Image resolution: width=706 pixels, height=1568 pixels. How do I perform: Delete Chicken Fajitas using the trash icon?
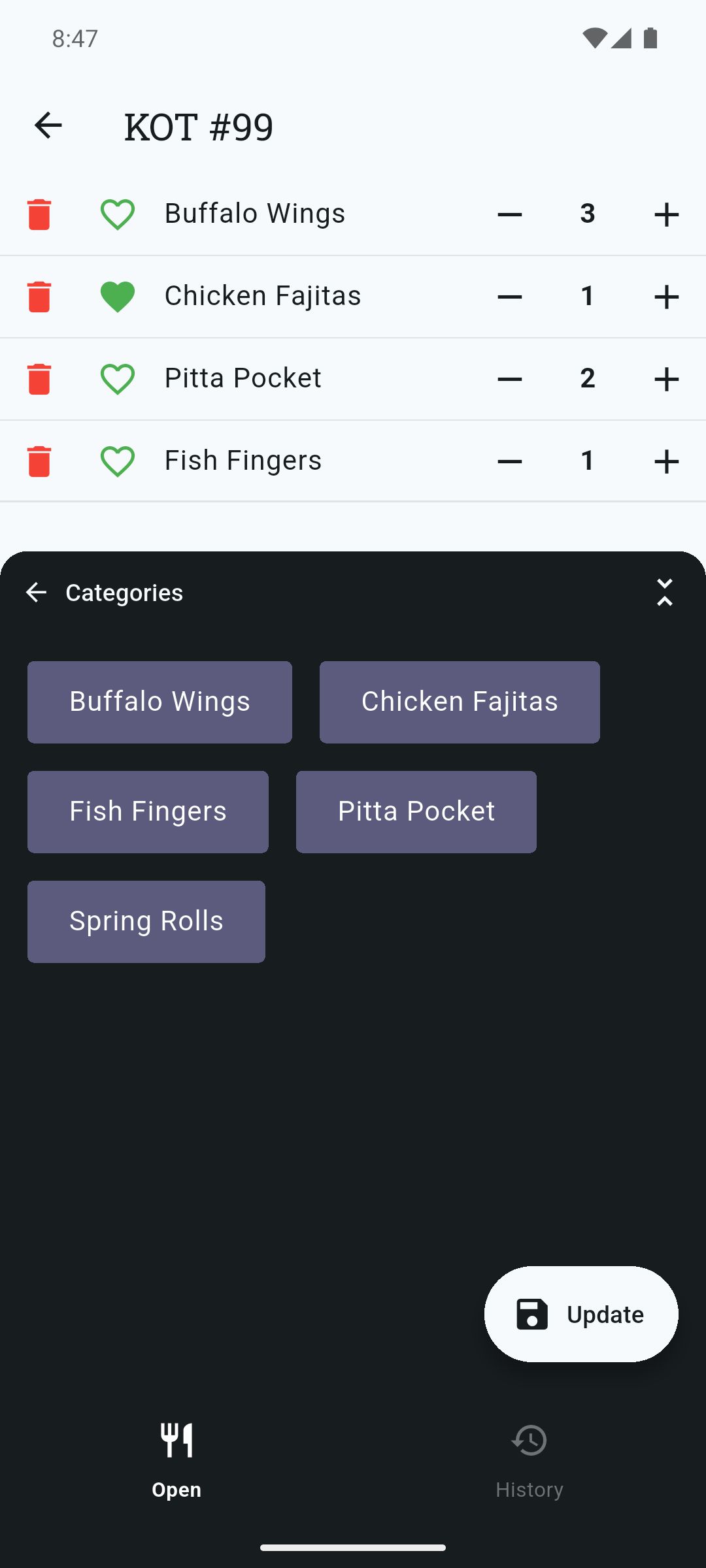pyautogui.click(x=40, y=296)
